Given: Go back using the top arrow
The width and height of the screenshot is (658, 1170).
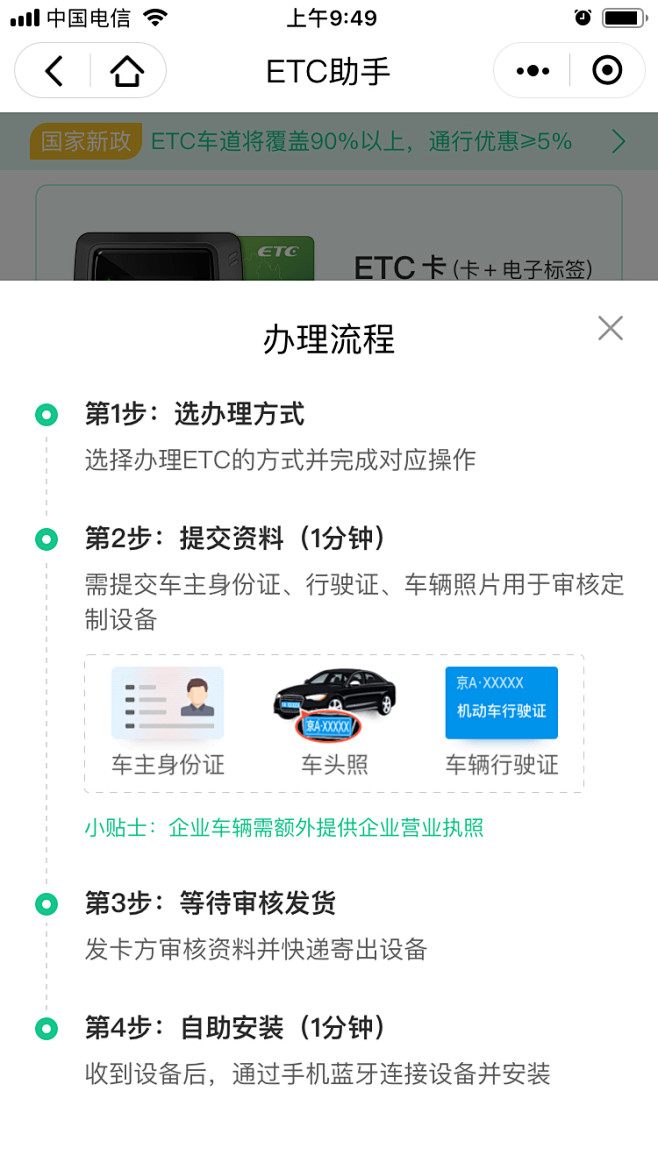Looking at the screenshot, I should pos(54,71).
